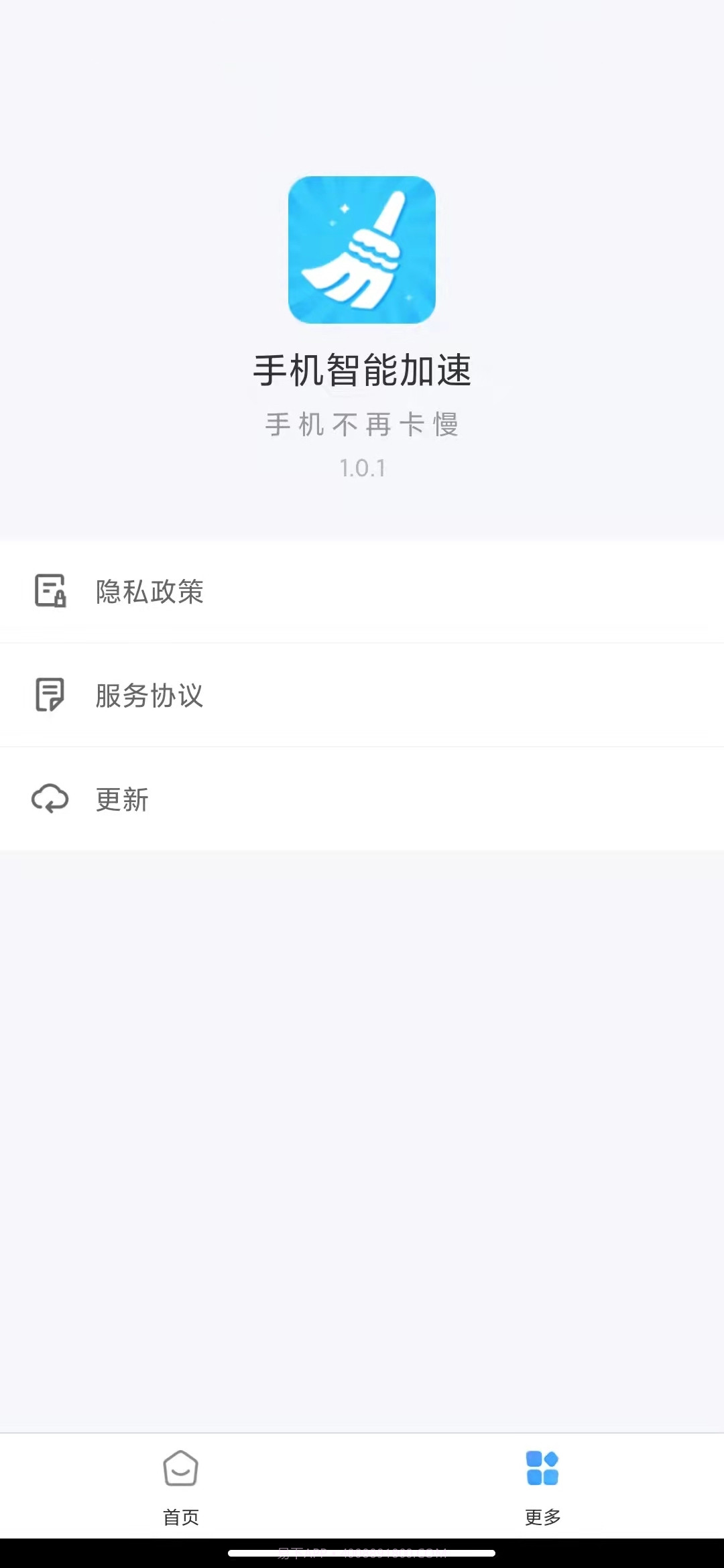The height and width of the screenshot is (1568, 724).
Task: Trigger the 更新 option
Action: [121, 799]
